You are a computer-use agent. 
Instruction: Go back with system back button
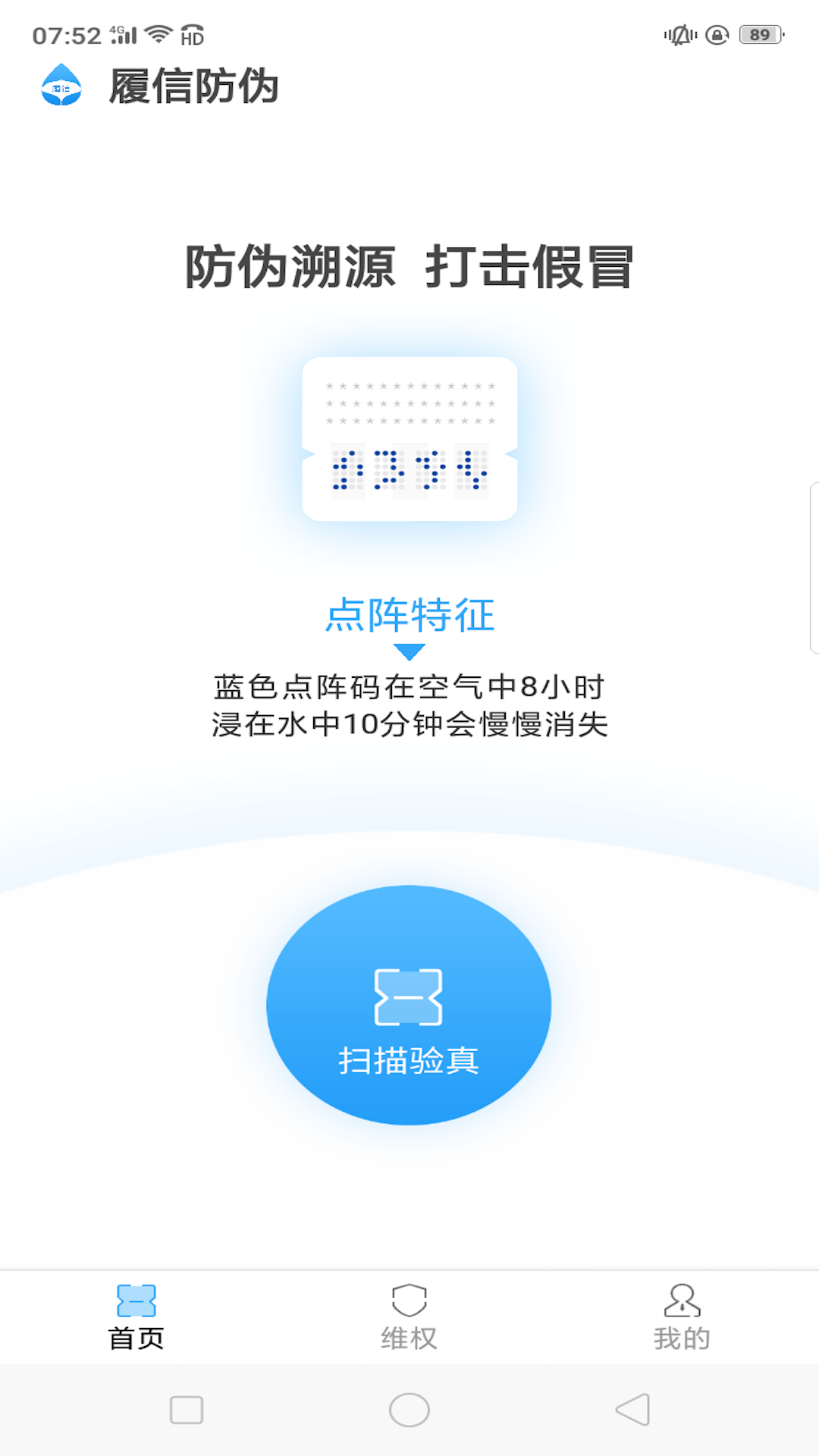tap(633, 1410)
